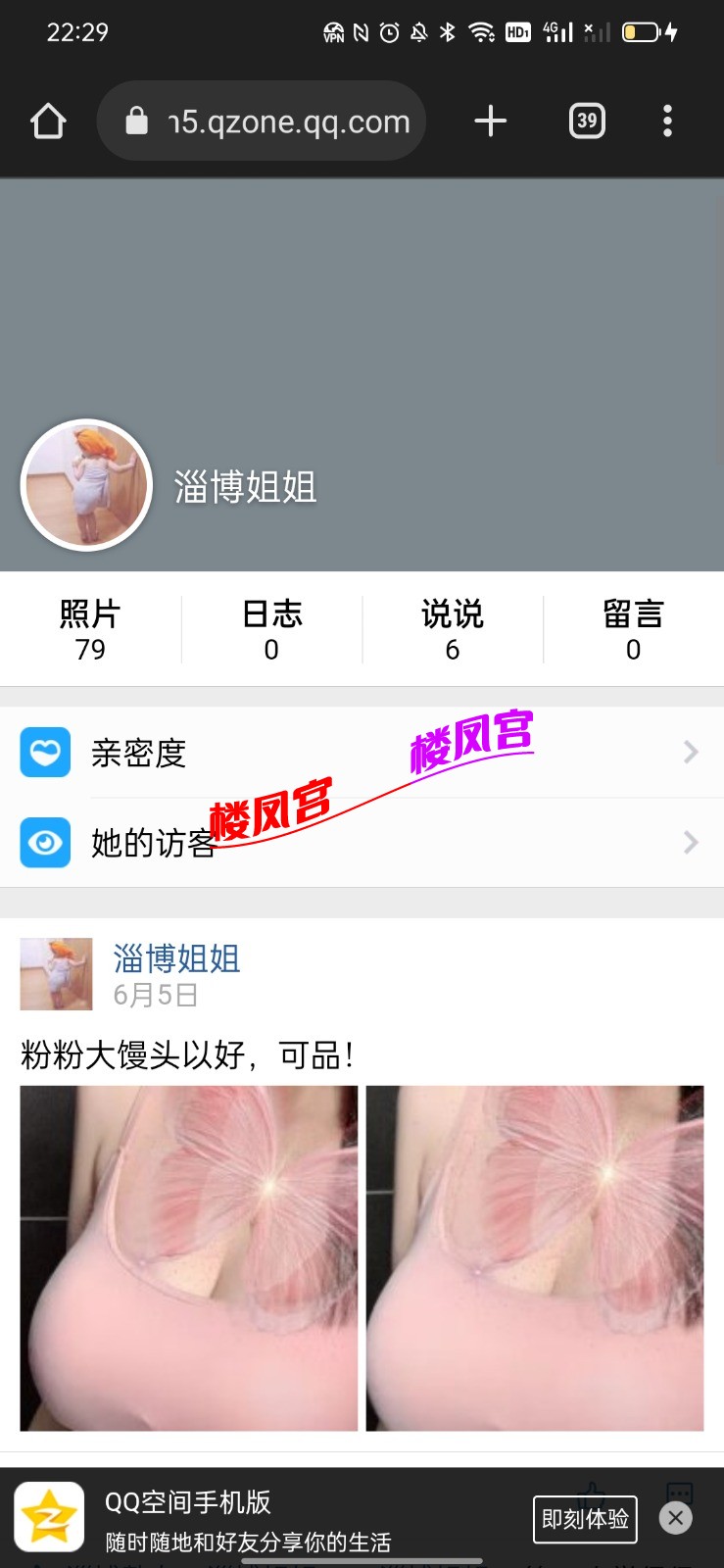Open a new browser tab with plus icon
The image size is (724, 1568).
pyautogui.click(x=491, y=121)
